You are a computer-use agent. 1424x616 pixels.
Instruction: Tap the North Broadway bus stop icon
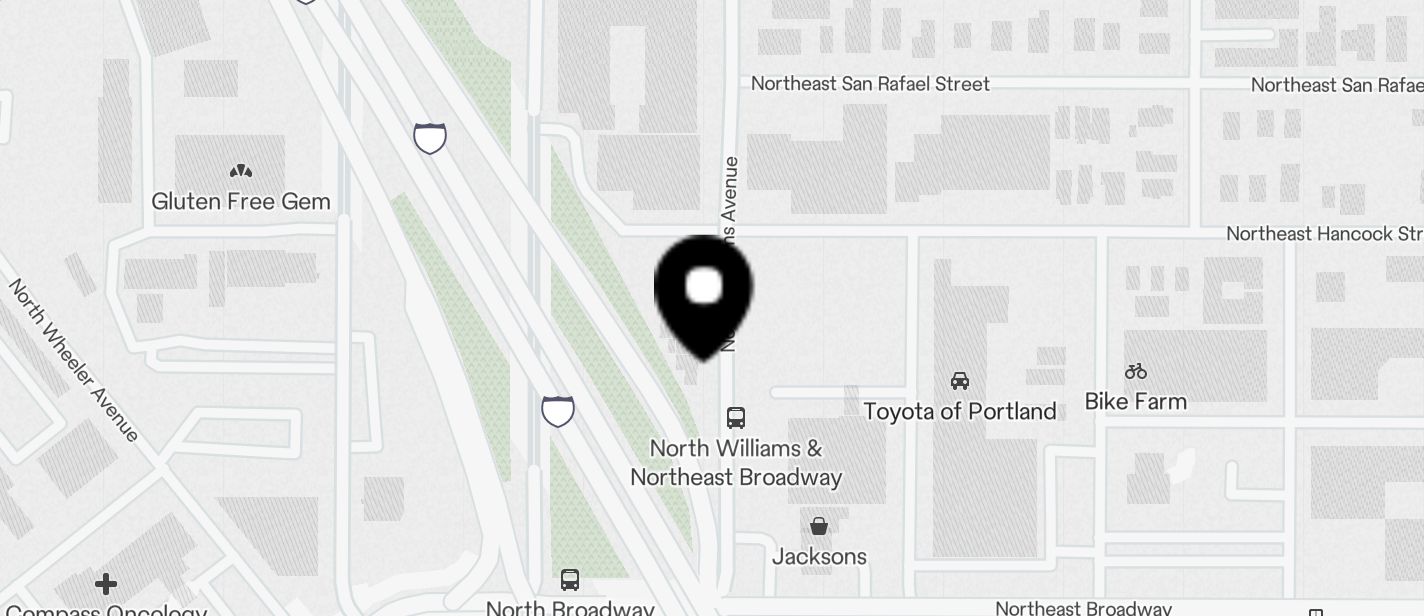click(x=570, y=580)
